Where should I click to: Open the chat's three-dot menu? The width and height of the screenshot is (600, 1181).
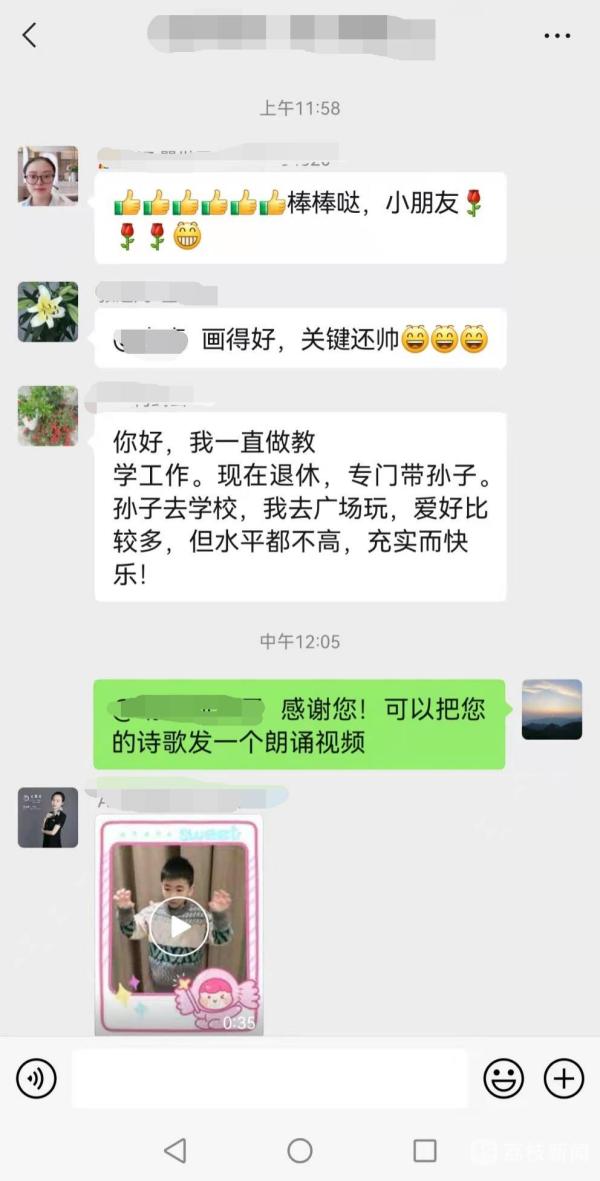(557, 36)
